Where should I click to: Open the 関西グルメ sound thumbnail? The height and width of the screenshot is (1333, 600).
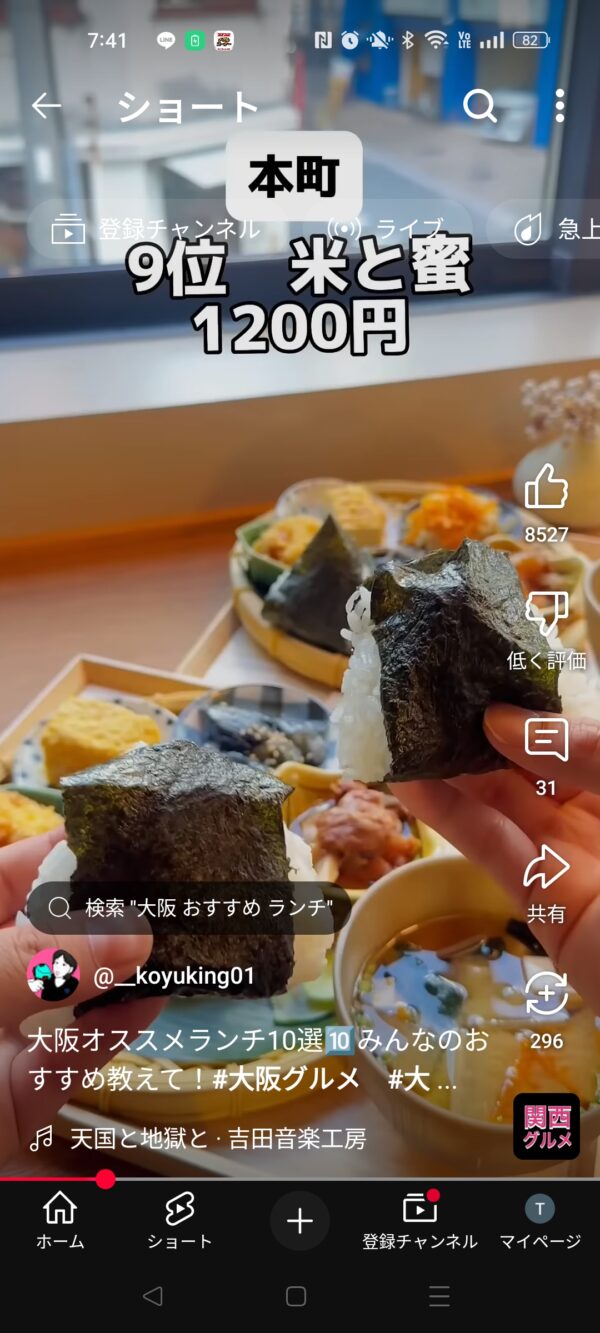click(x=547, y=1127)
